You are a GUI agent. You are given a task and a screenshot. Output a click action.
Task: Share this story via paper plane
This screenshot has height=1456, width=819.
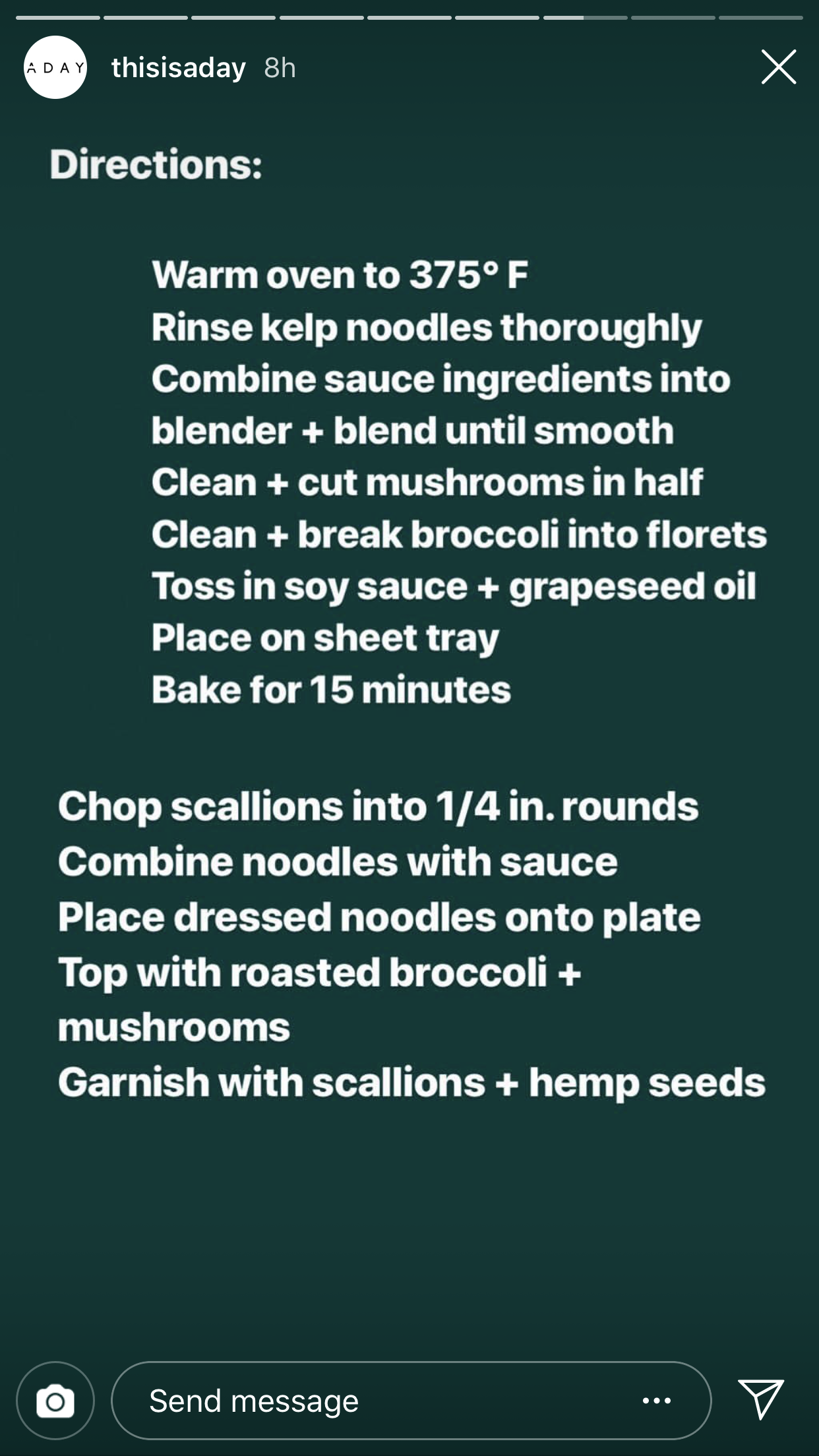pos(761,1399)
